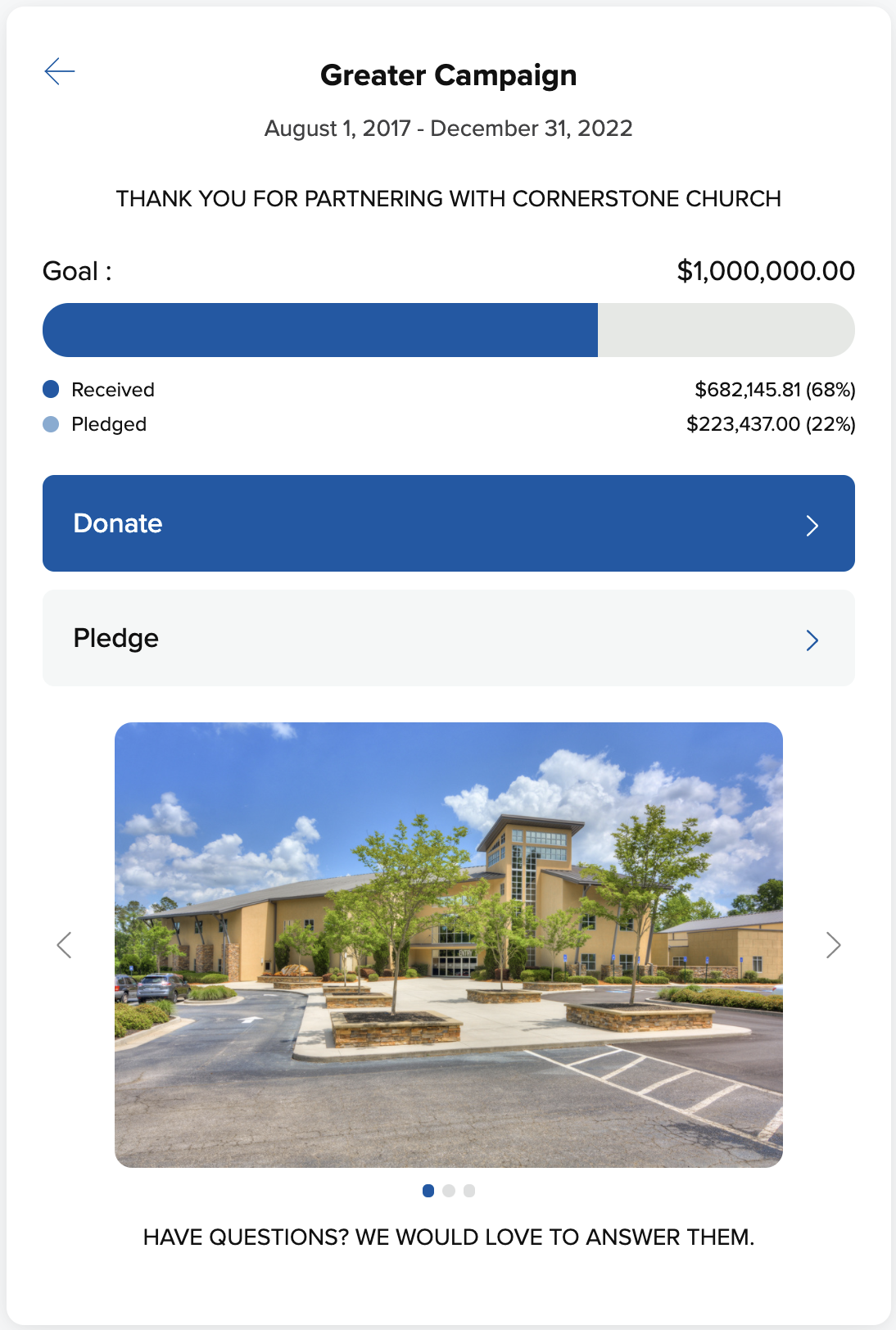896x1330 pixels.
Task: Open the Pledge option
Action: point(448,638)
